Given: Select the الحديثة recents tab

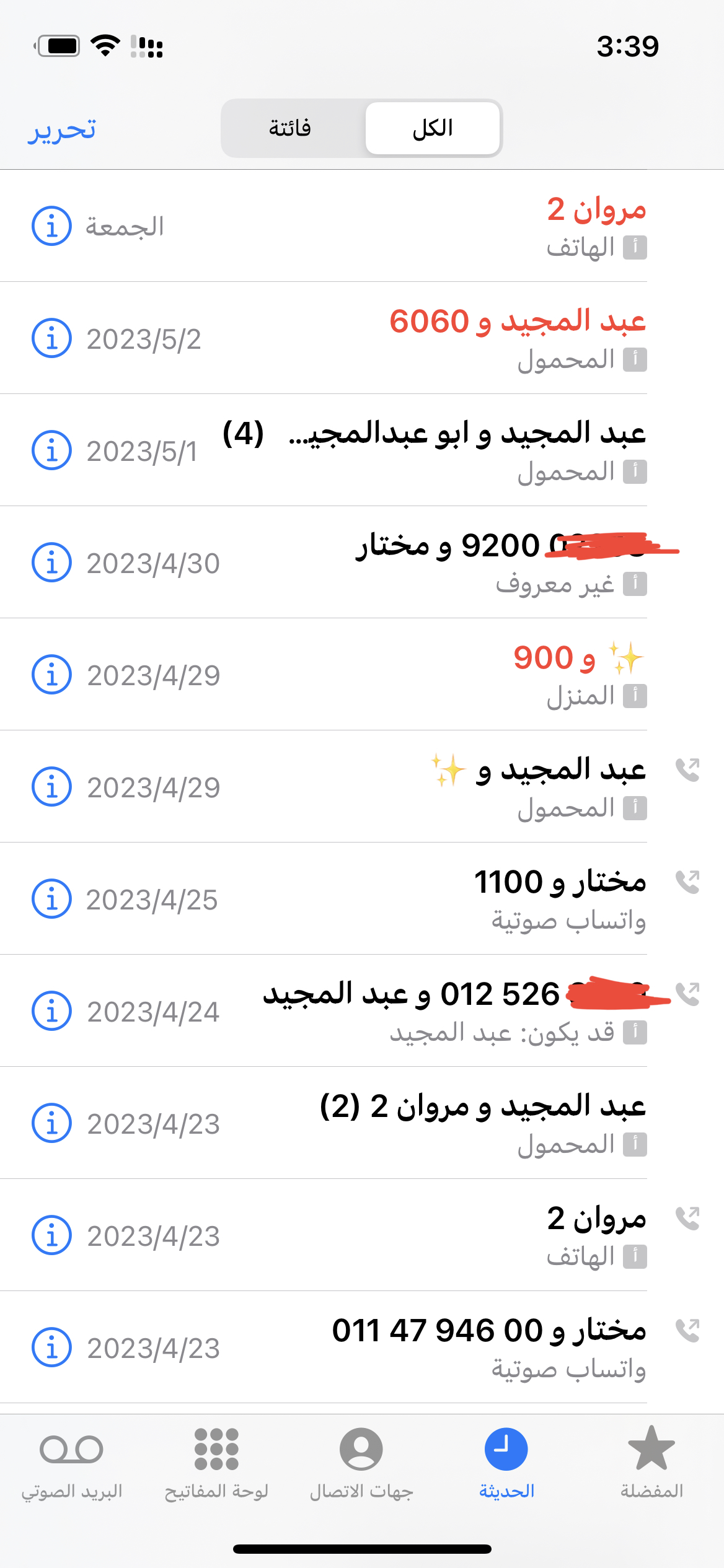Looking at the screenshot, I should 506,1463.
